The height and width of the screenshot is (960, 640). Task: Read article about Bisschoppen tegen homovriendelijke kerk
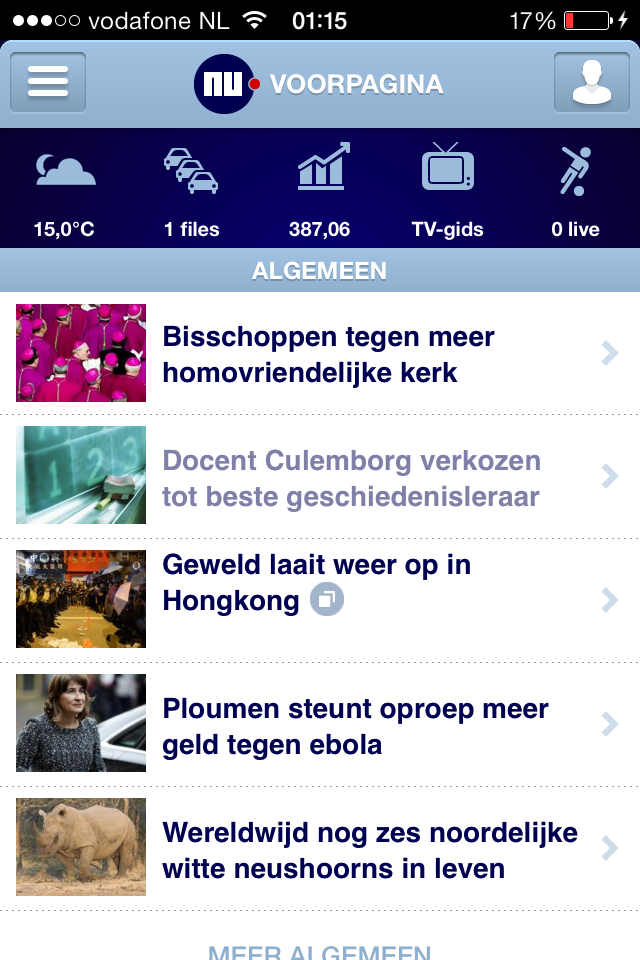point(320,354)
